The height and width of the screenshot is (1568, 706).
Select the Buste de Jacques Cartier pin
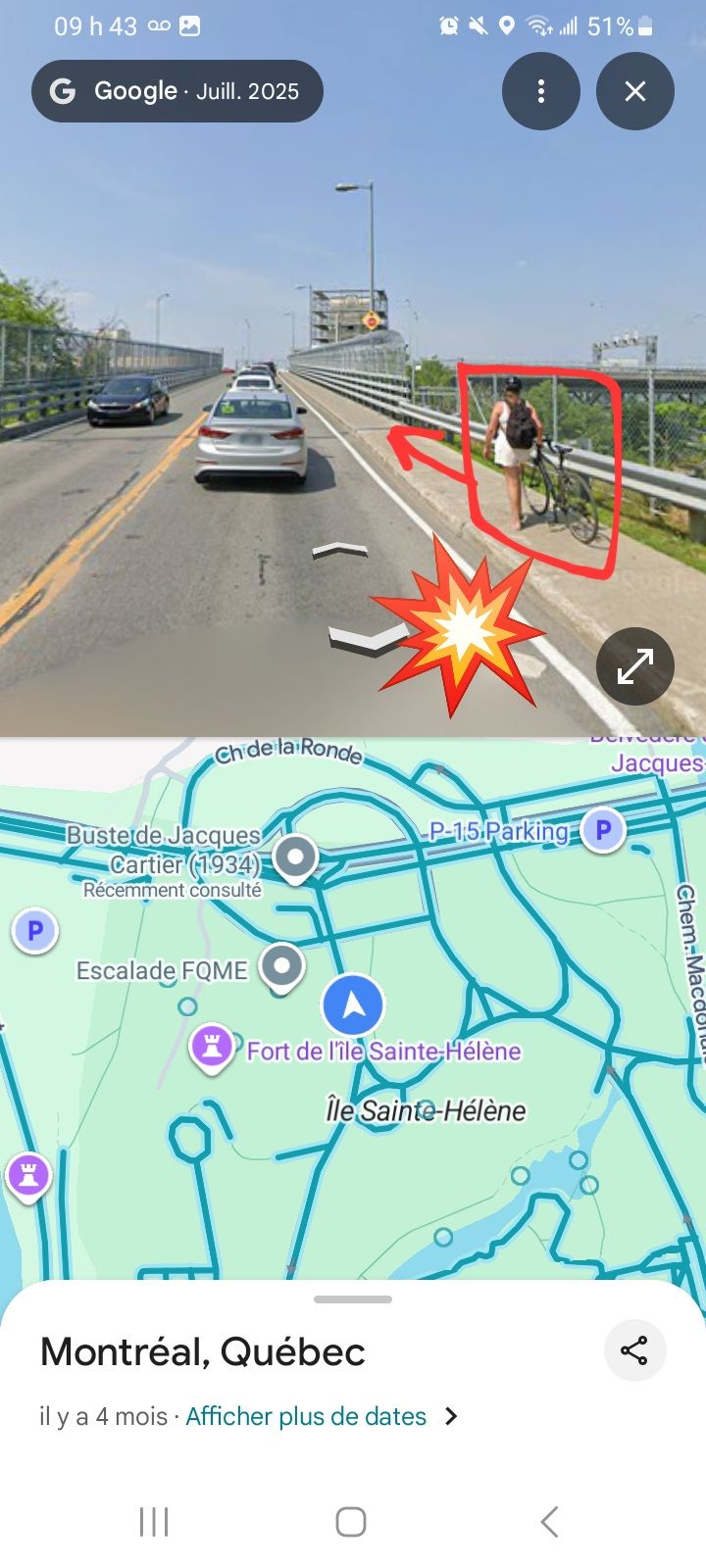tap(295, 857)
